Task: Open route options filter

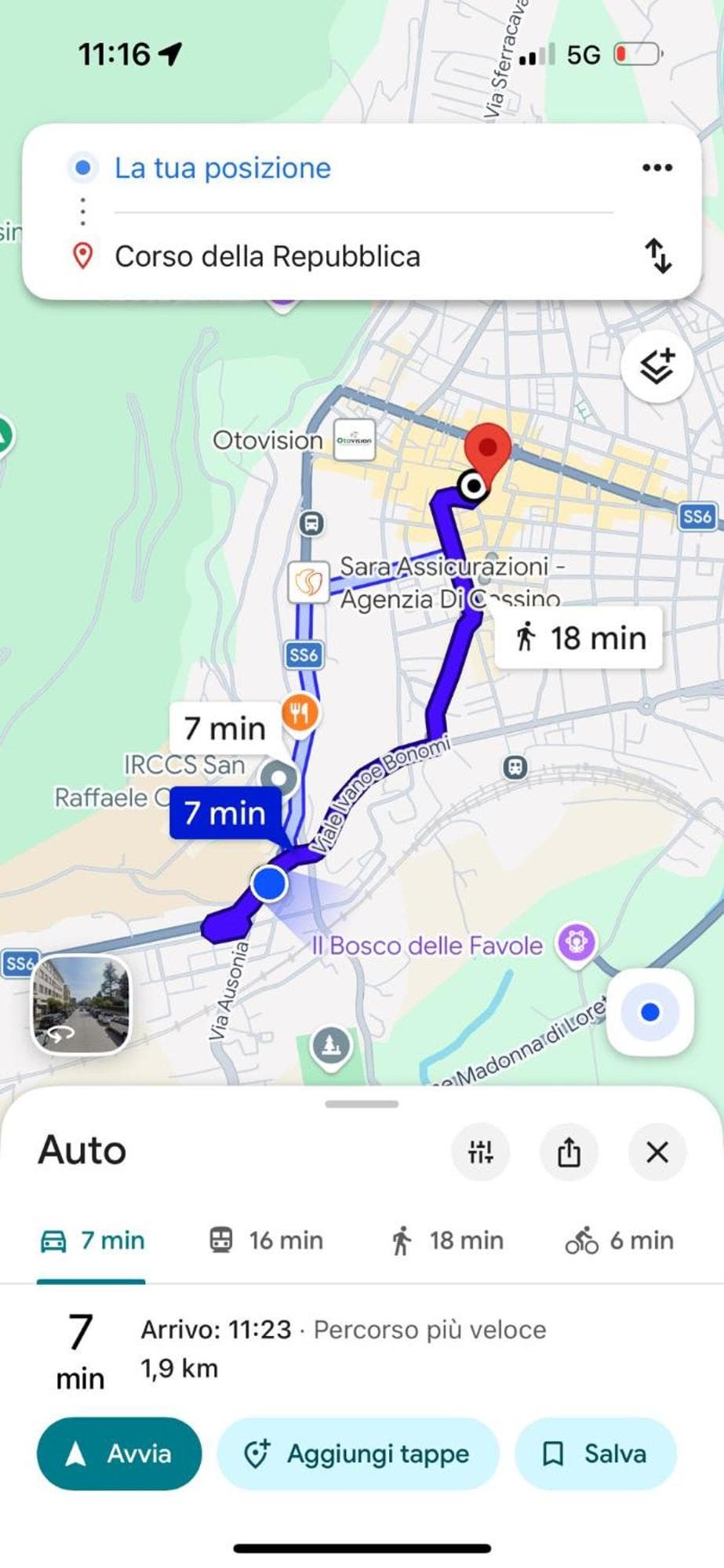Action: coord(480,1152)
